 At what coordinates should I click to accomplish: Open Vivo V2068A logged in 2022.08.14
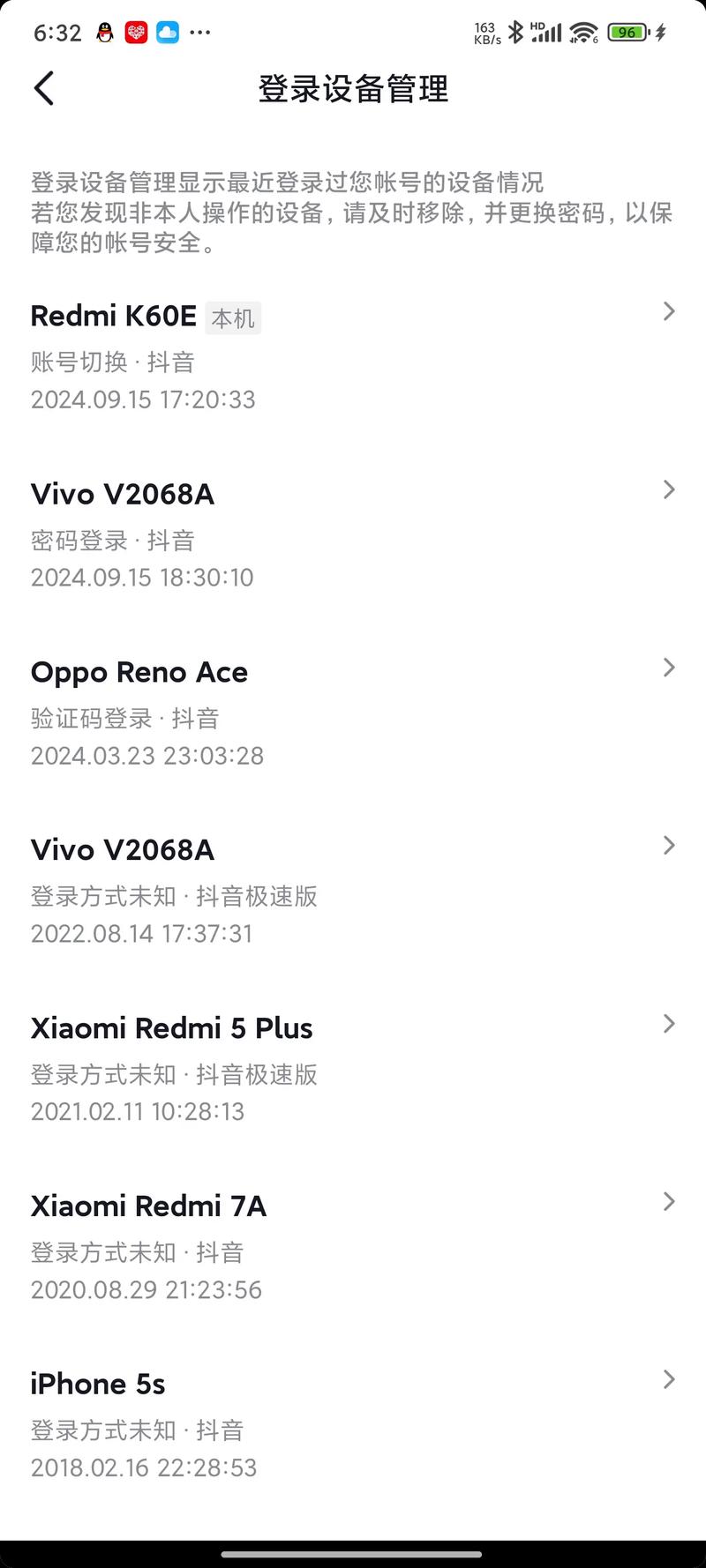[353, 891]
